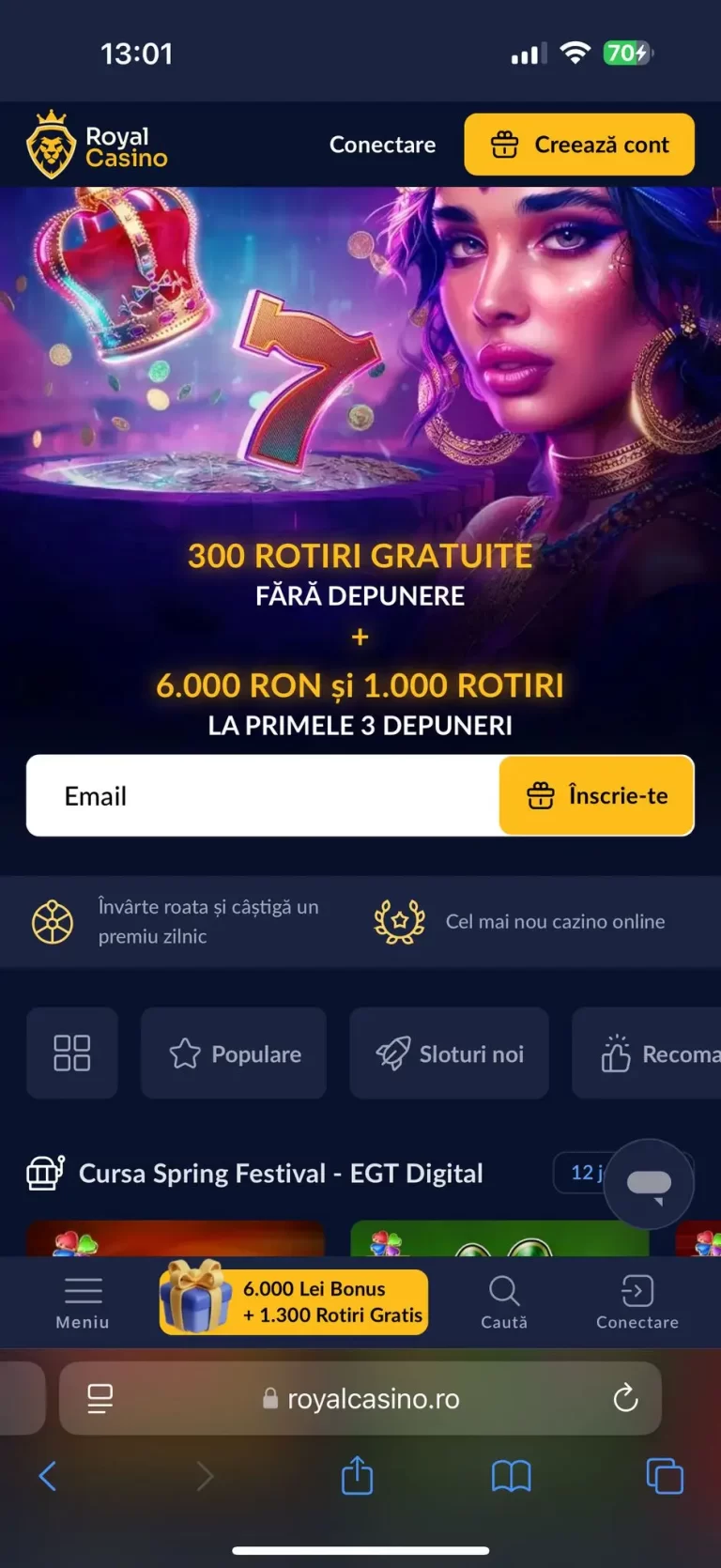Open the live chat bubble
The width and height of the screenshot is (721, 1568).
[649, 1184]
